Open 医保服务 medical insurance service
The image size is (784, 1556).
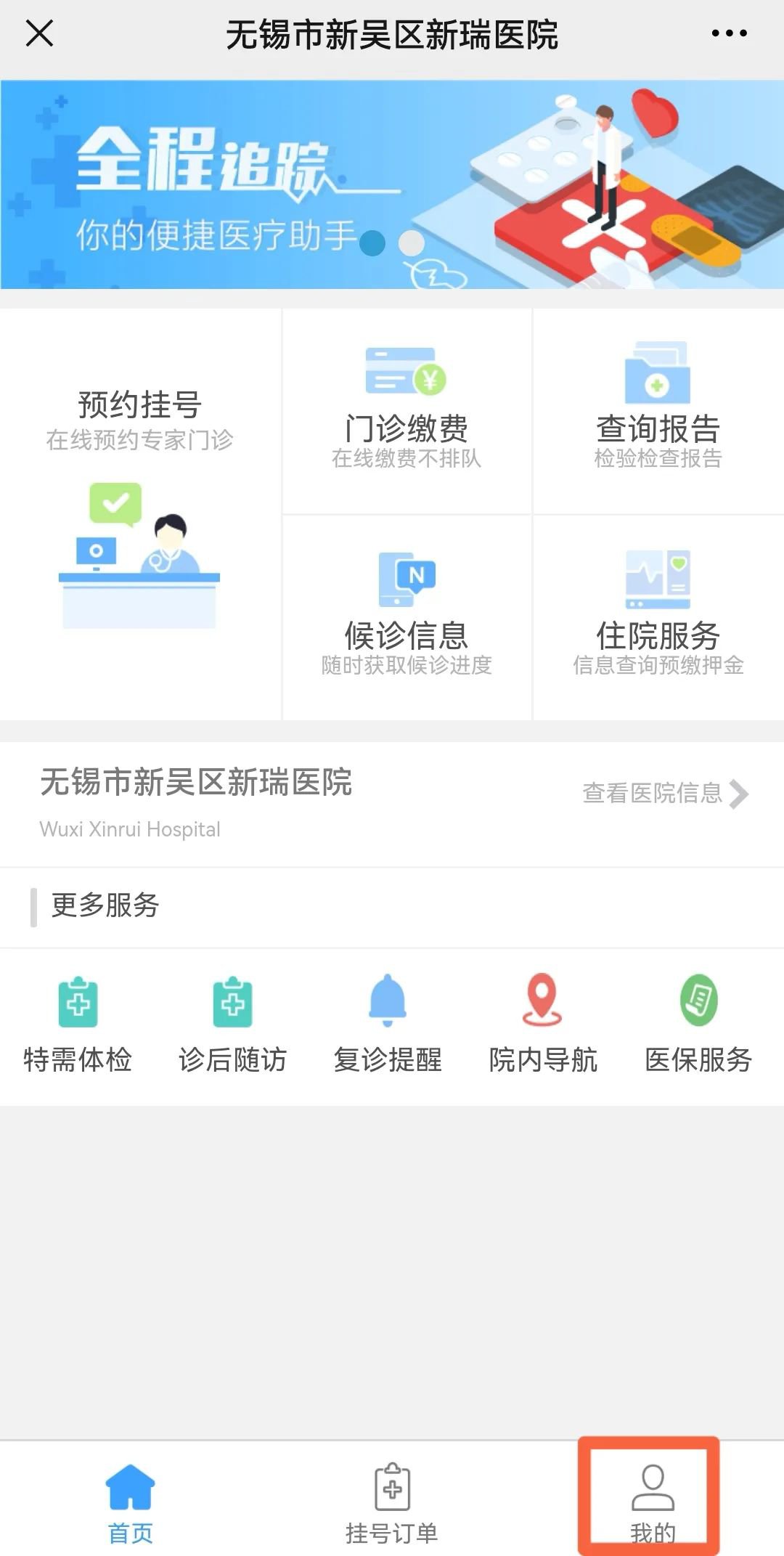point(698,1025)
